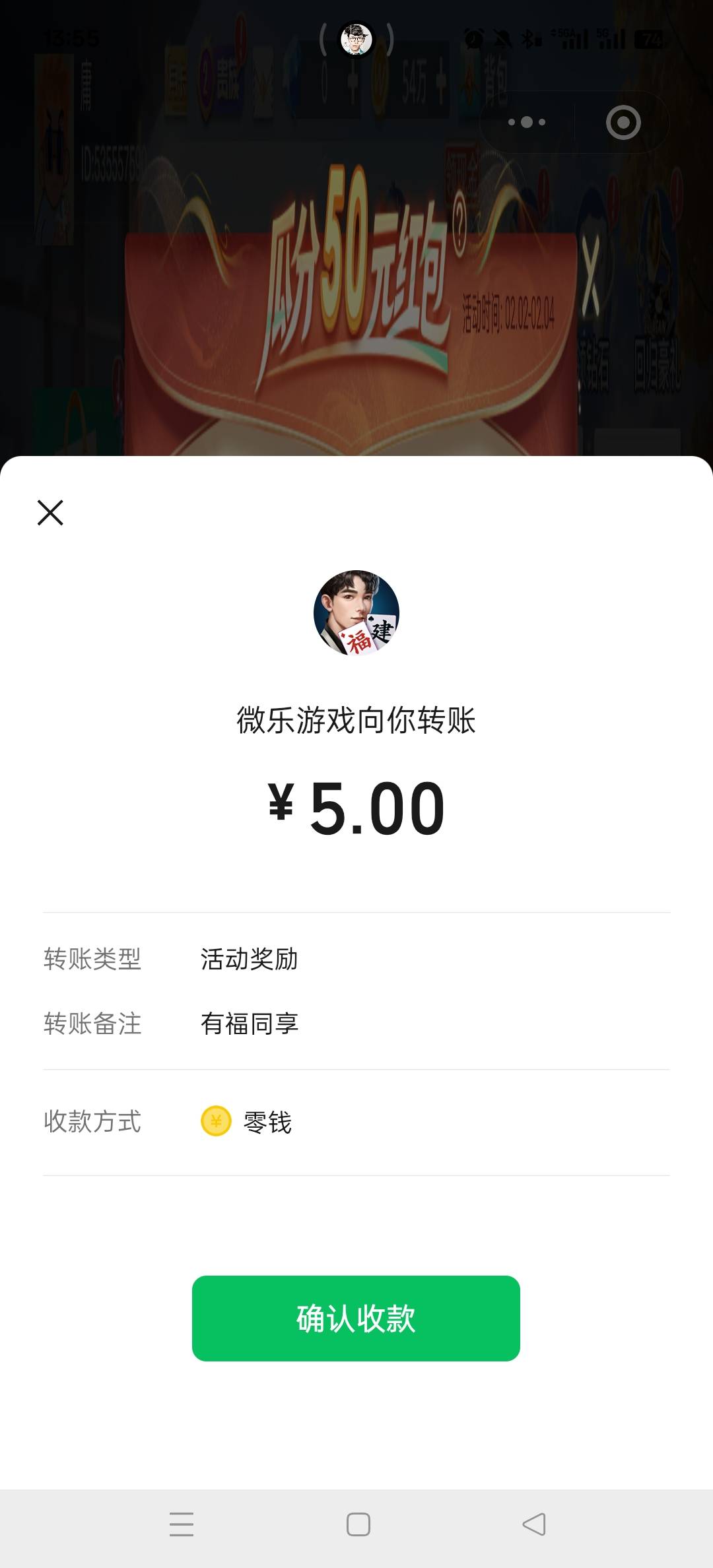Go to the system home screen
This screenshot has height=1568, width=713.
pyautogui.click(x=358, y=1524)
